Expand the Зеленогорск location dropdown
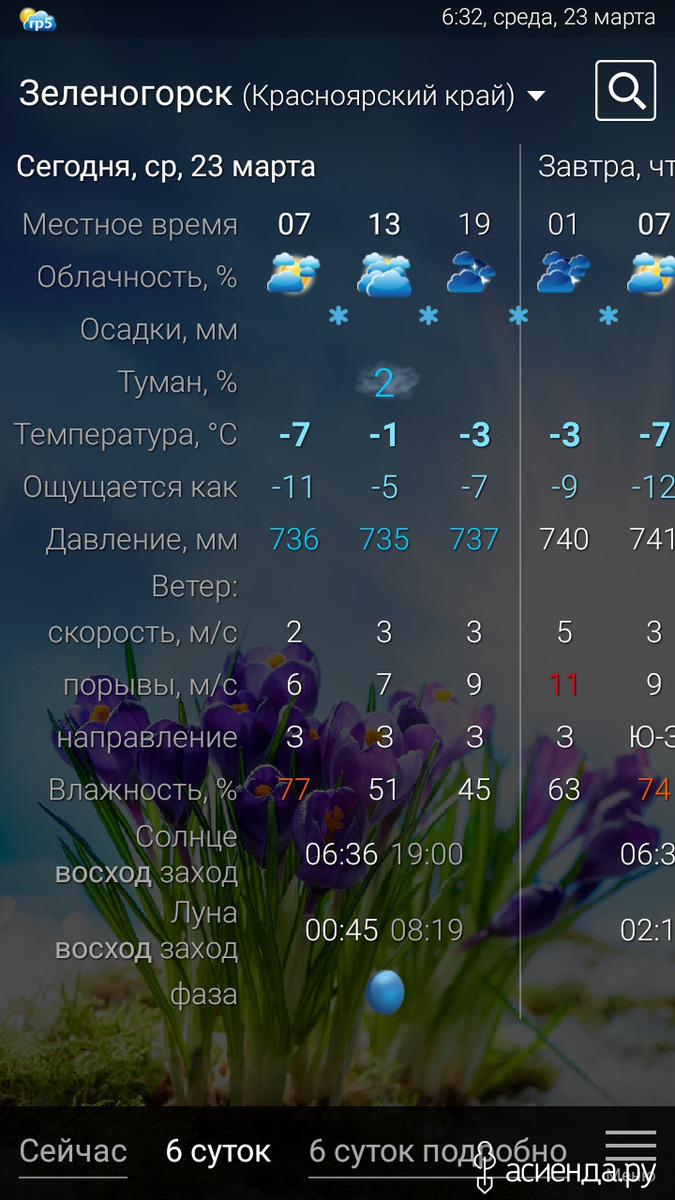 (x=536, y=96)
